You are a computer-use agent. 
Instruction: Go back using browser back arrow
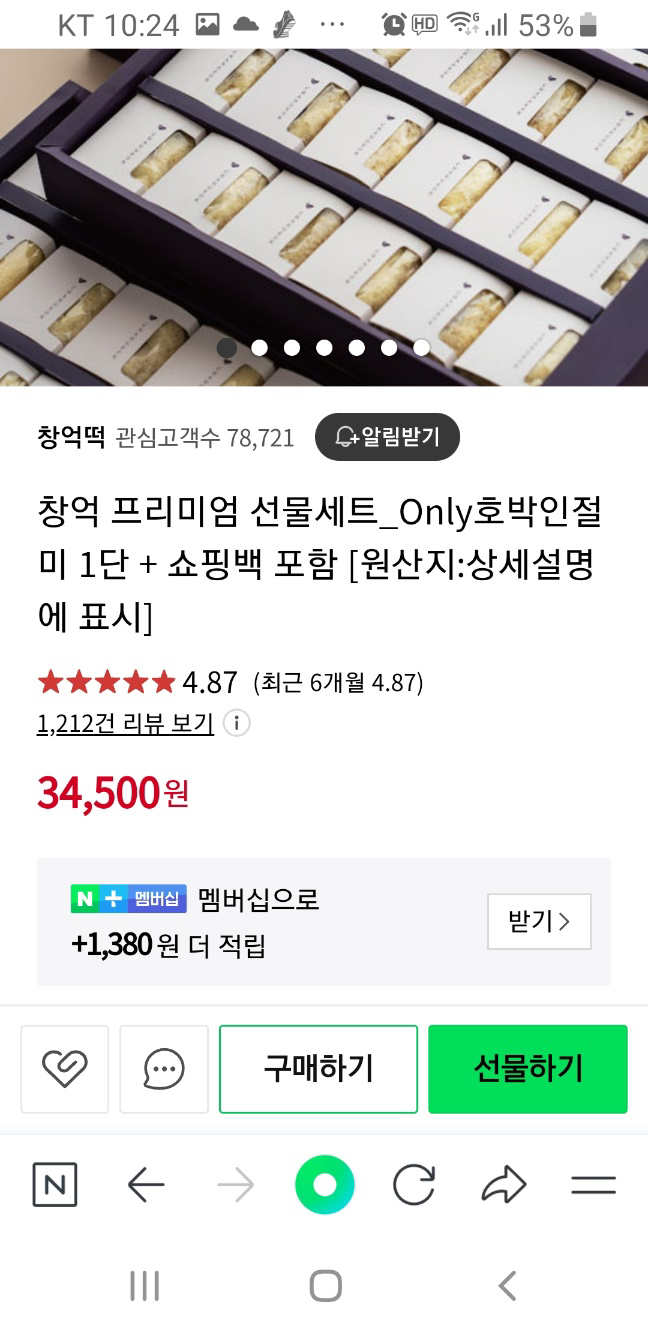146,1186
